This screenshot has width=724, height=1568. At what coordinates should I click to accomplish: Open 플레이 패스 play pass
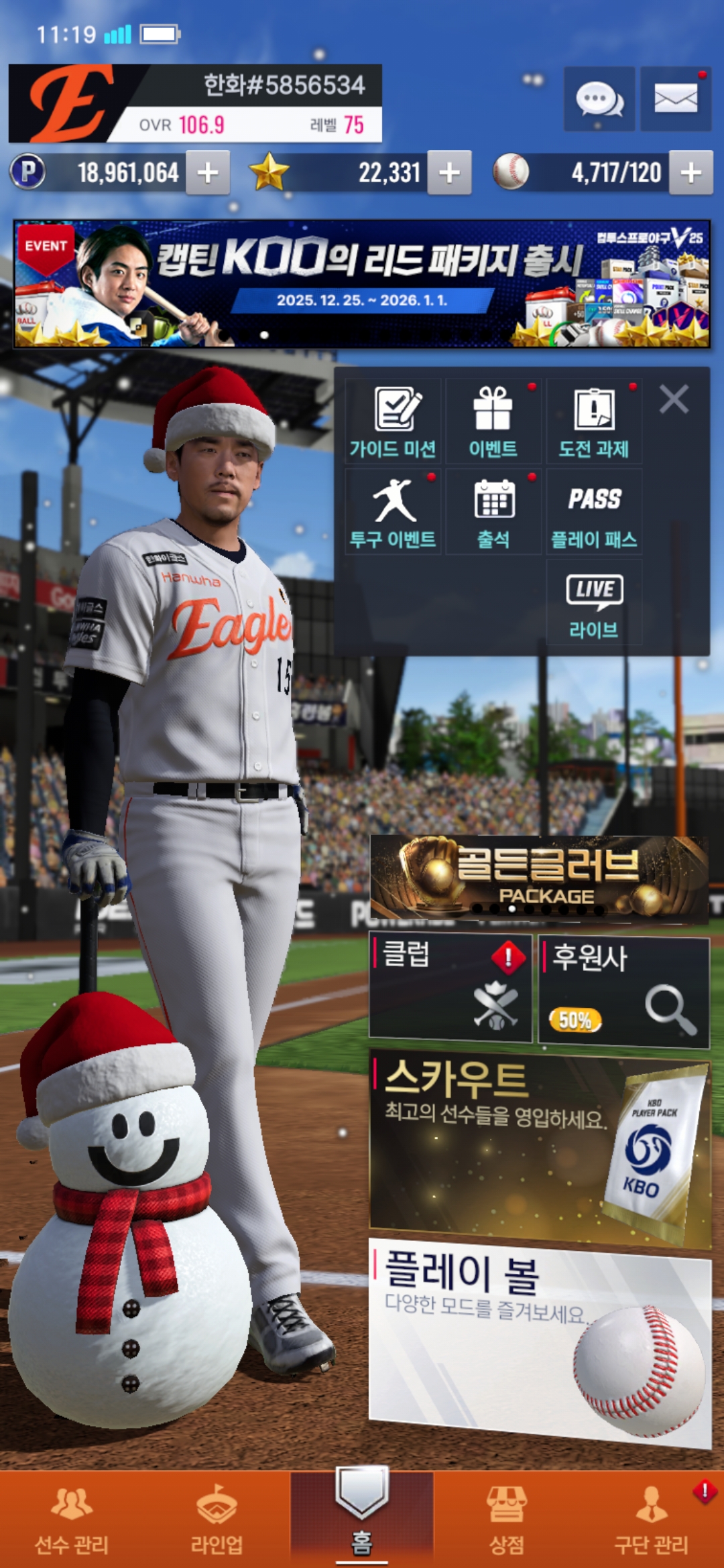coord(594,512)
